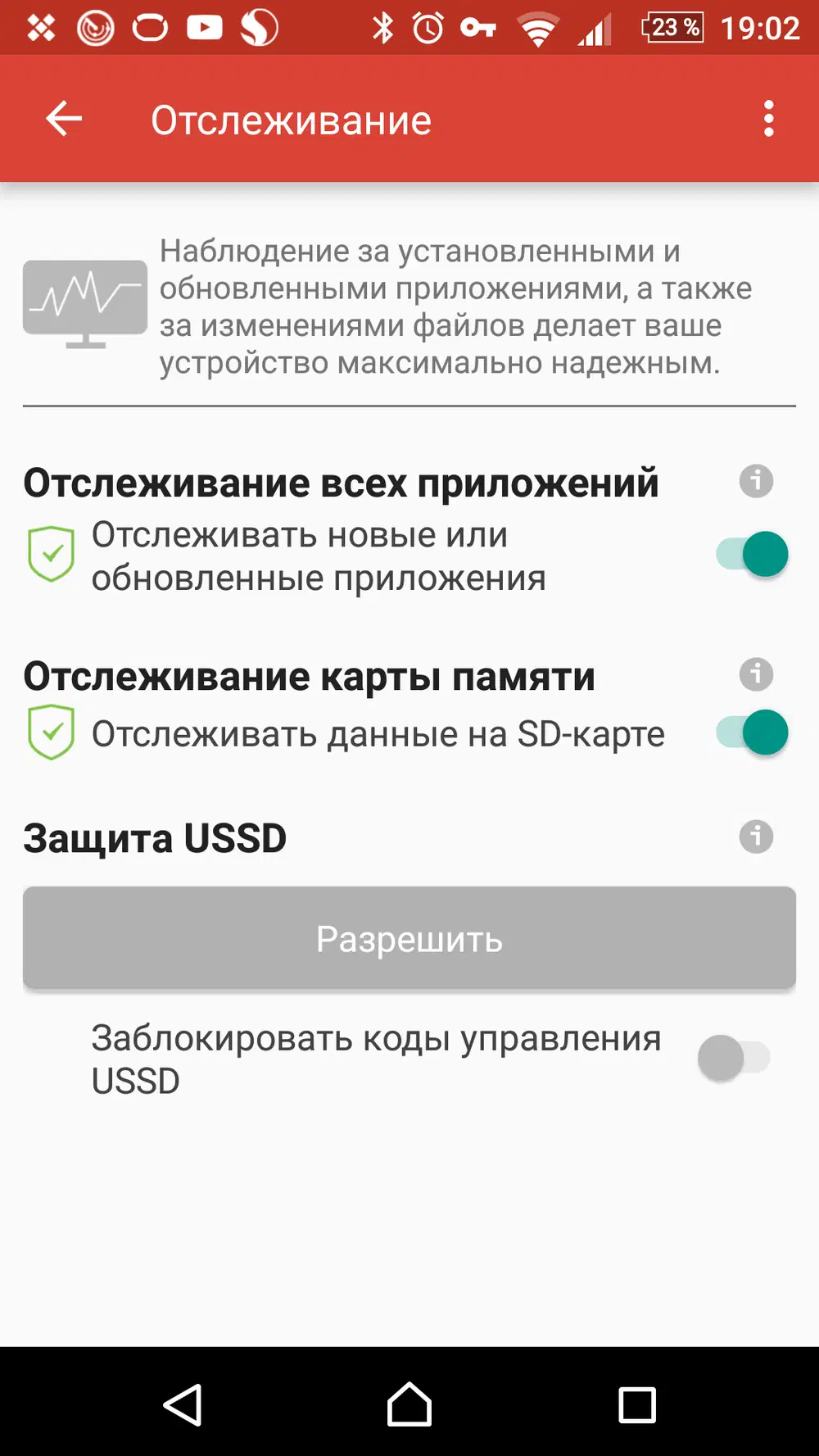Disable tracking of new or updated apps
The width and height of the screenshot is (819, 1456).
click(x=753, y=555)
